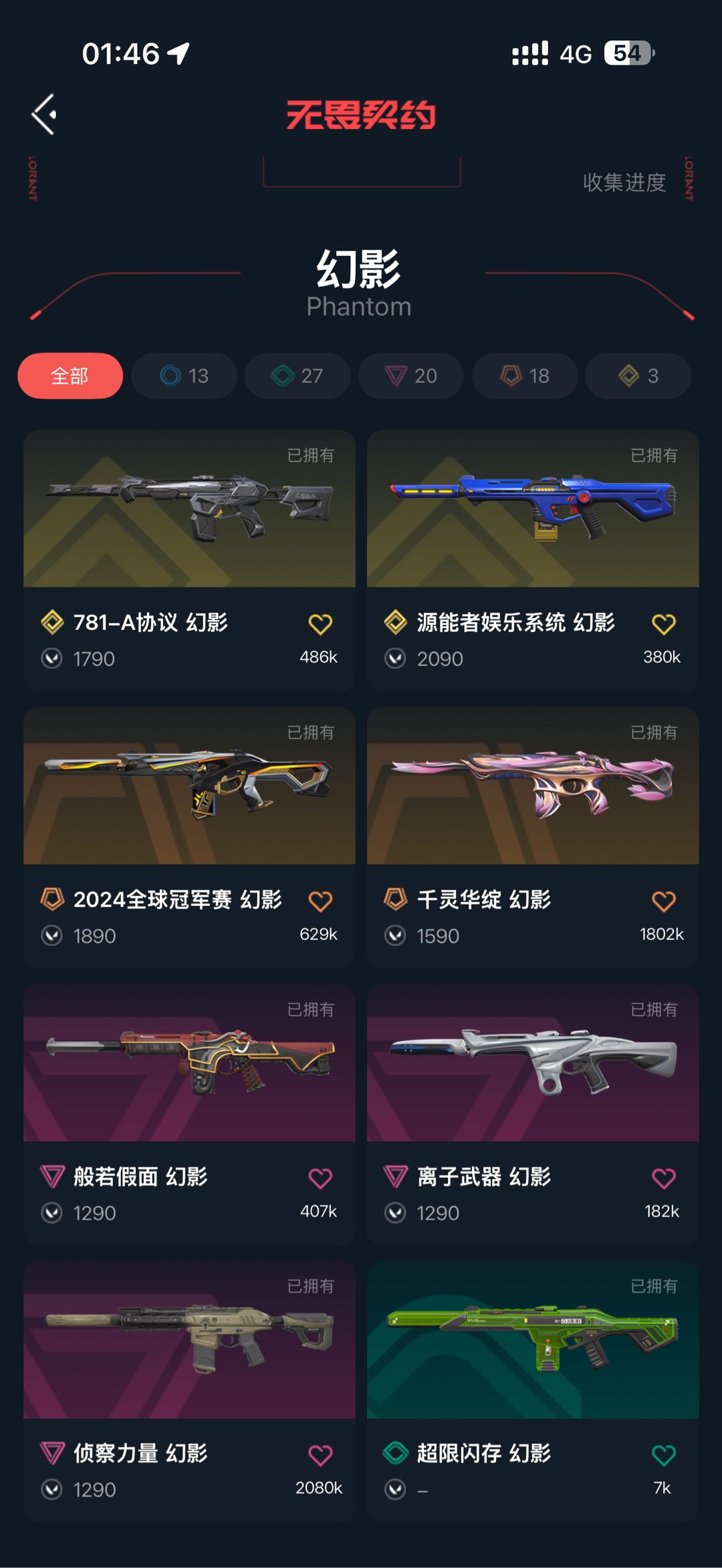Like the 781-A协议 幻影 skin
Image resolution: width=722 pixels, height=1568 pixels.
[320, 625]
